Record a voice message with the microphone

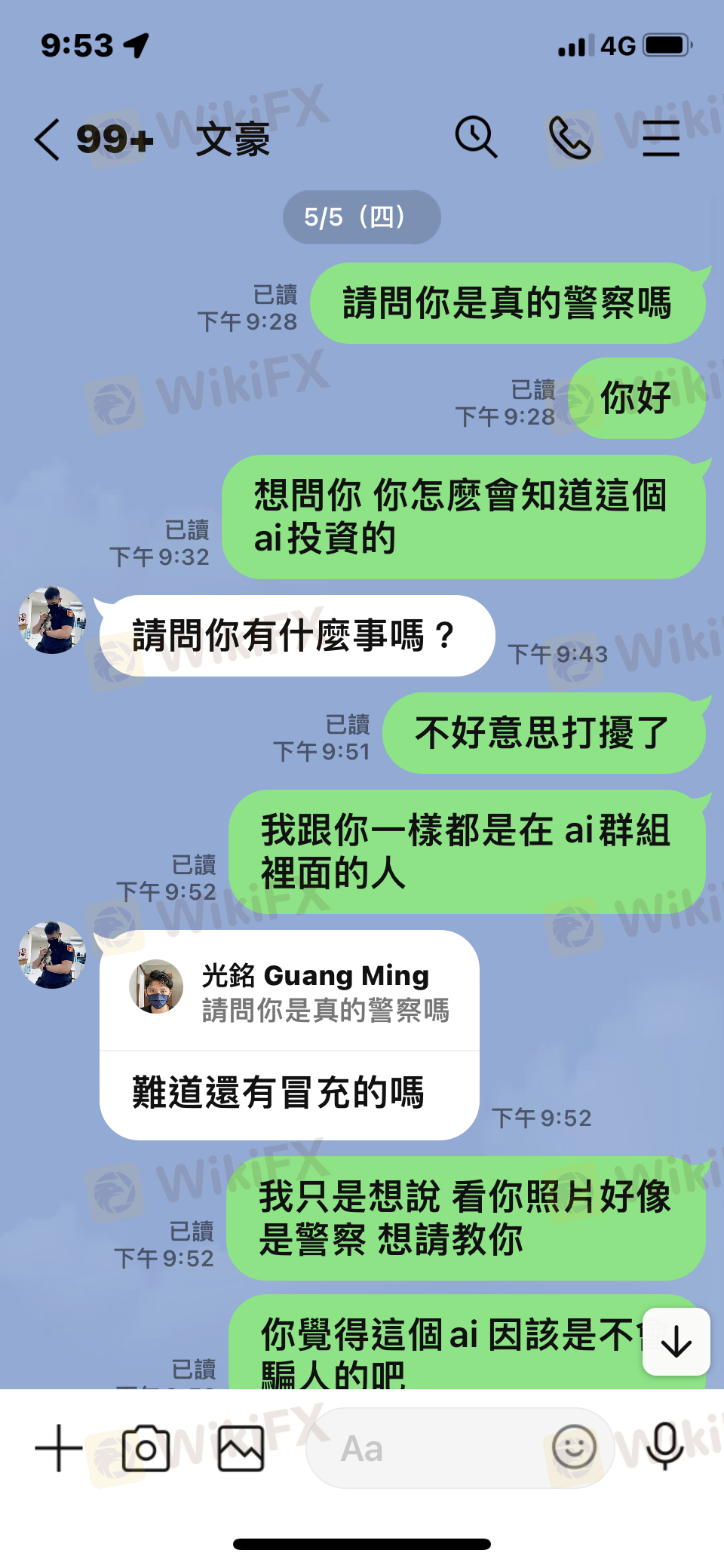[x=665, y=1446]
